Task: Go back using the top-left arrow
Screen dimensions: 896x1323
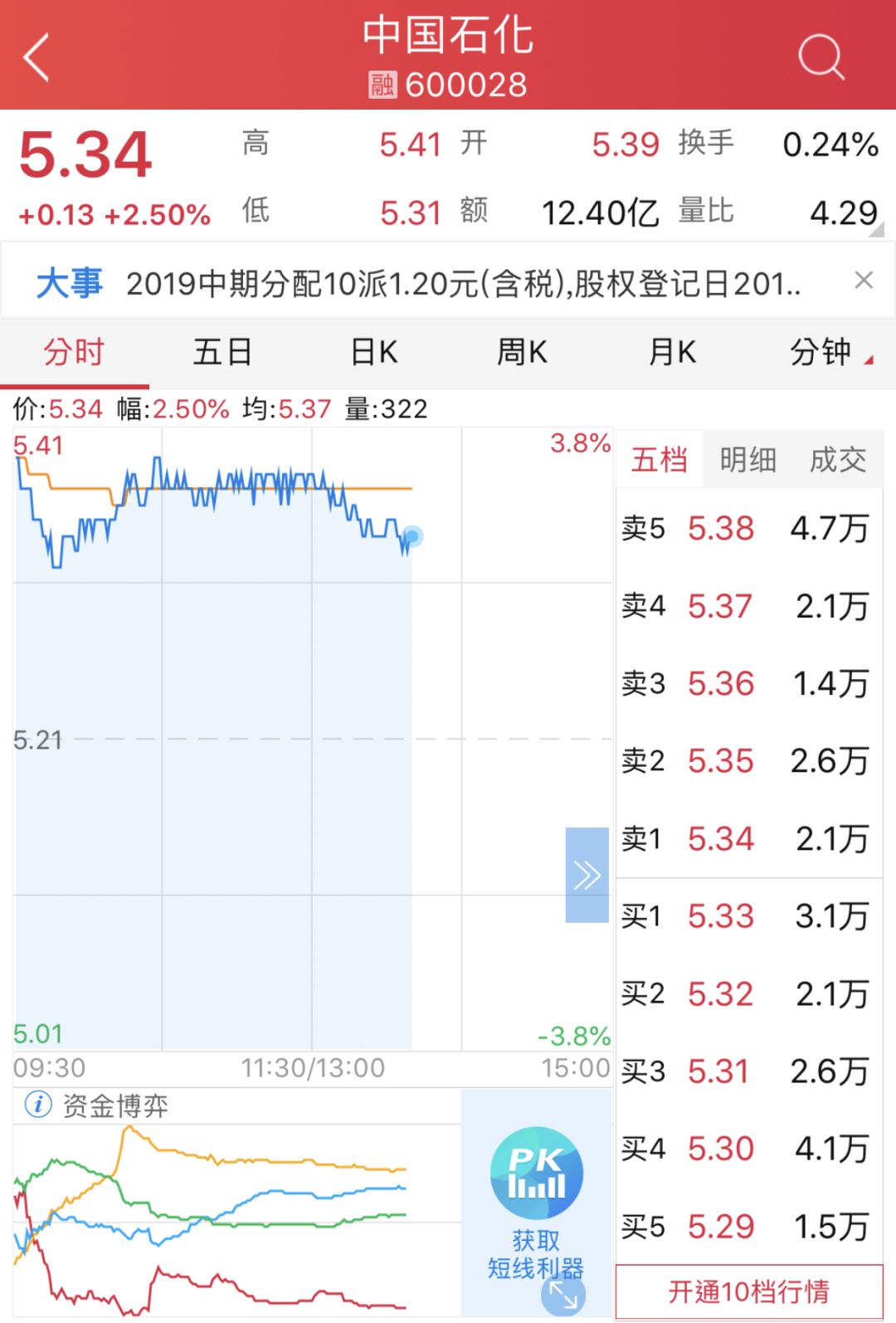Action: [x=37, y=57]
